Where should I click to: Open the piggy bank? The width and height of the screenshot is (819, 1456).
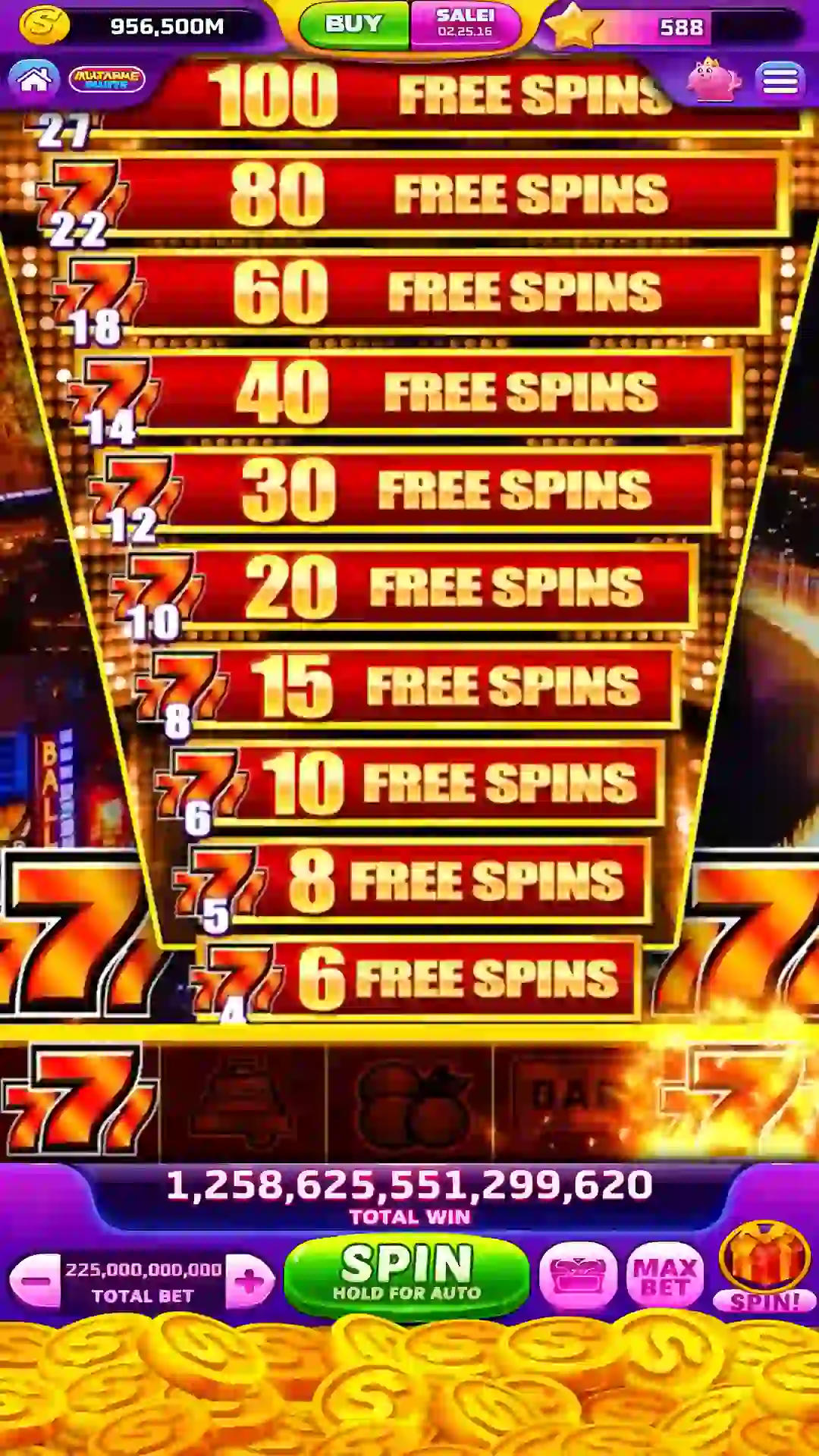[713, 79]
